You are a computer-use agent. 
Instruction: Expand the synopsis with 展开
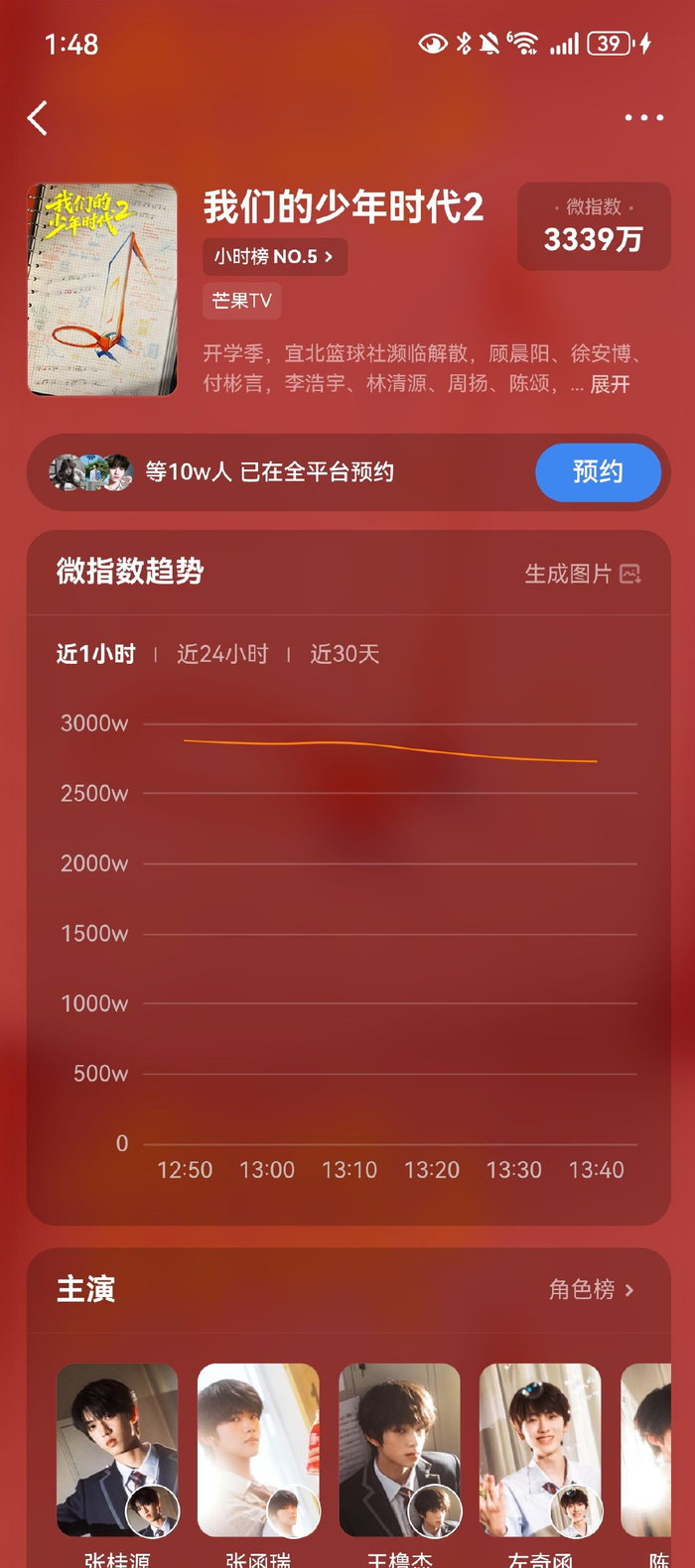click(610, 384)
